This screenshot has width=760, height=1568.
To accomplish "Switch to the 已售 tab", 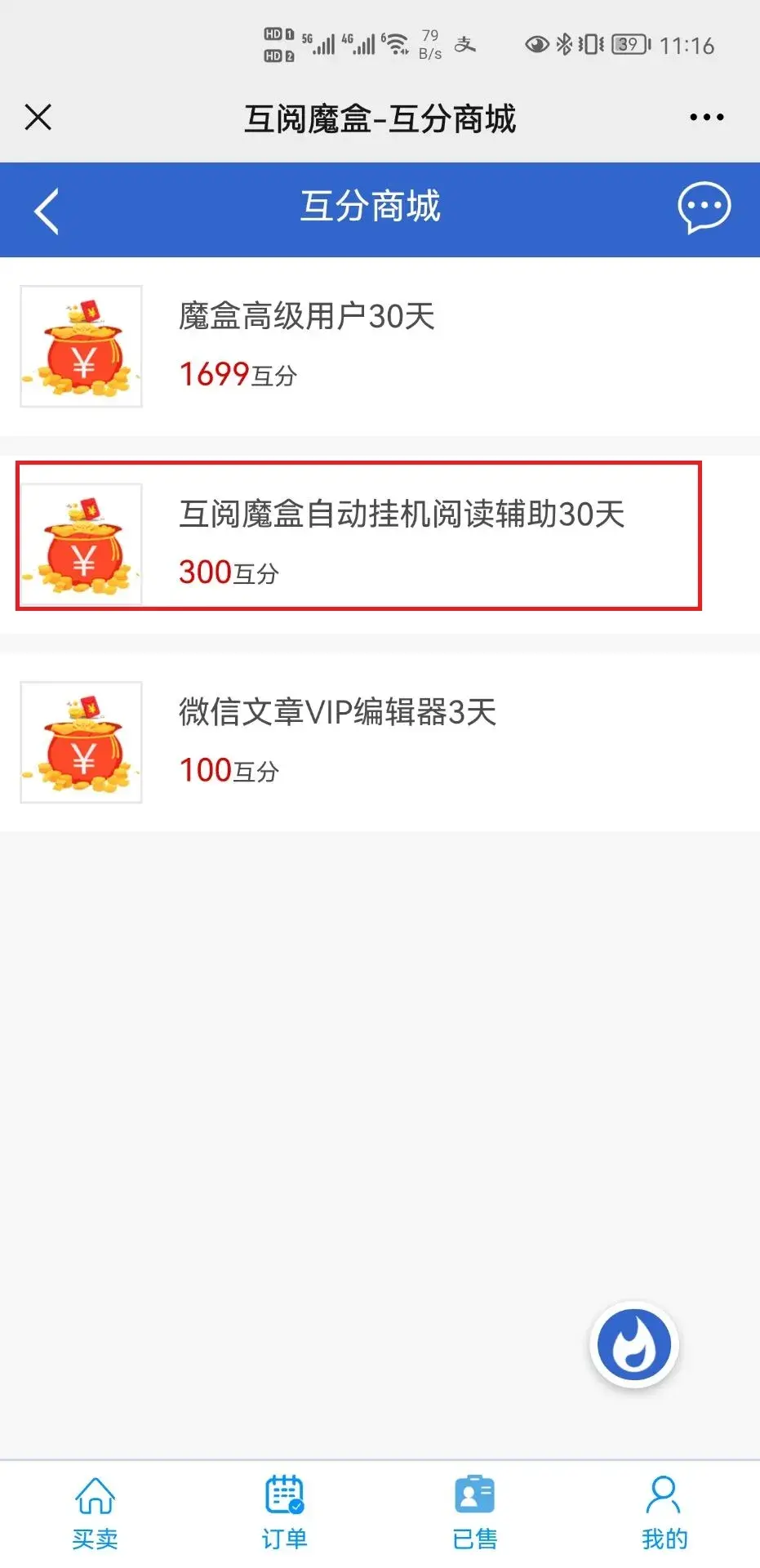I will (474, 1513).
